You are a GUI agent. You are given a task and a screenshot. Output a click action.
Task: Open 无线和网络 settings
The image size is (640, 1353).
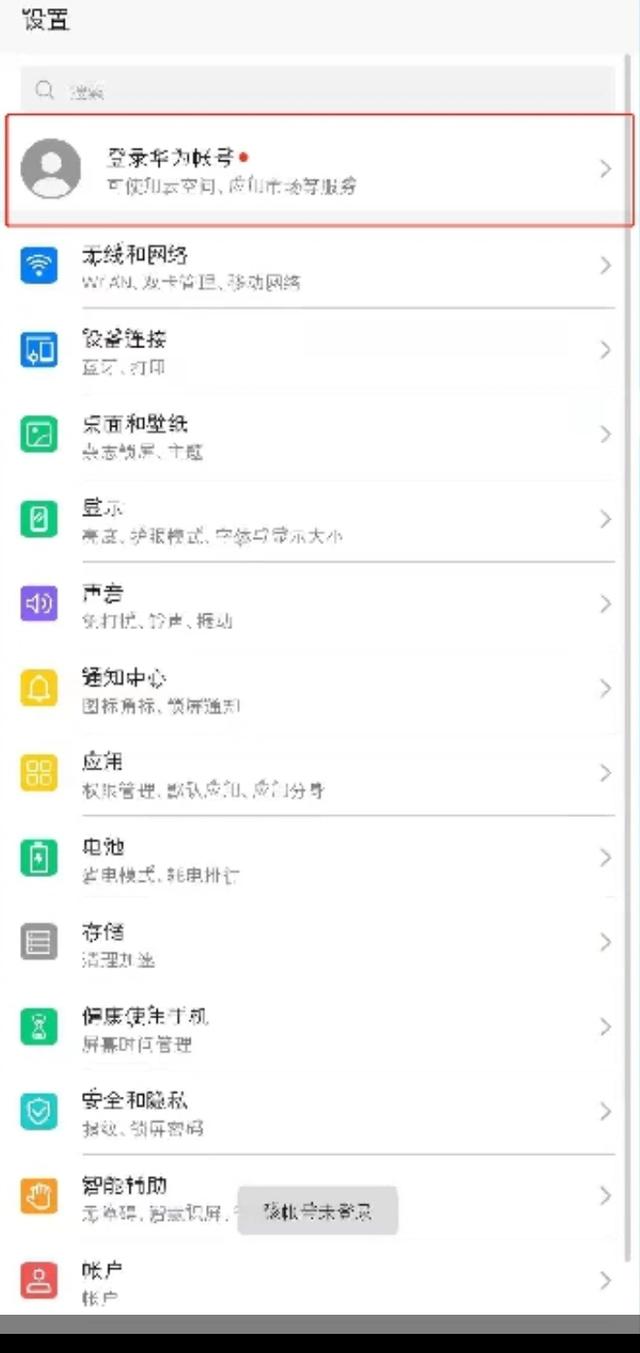click(x=318, y=266)
